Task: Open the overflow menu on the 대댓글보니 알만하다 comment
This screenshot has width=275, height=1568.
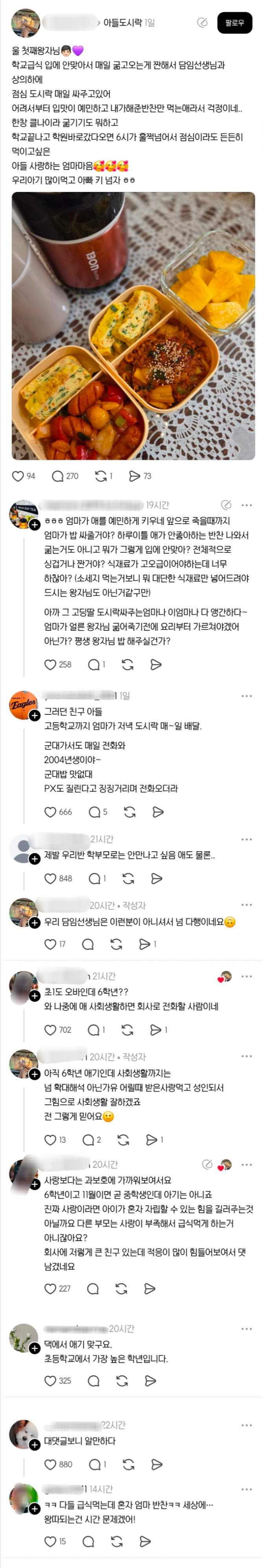Action: click(246, 1426)
